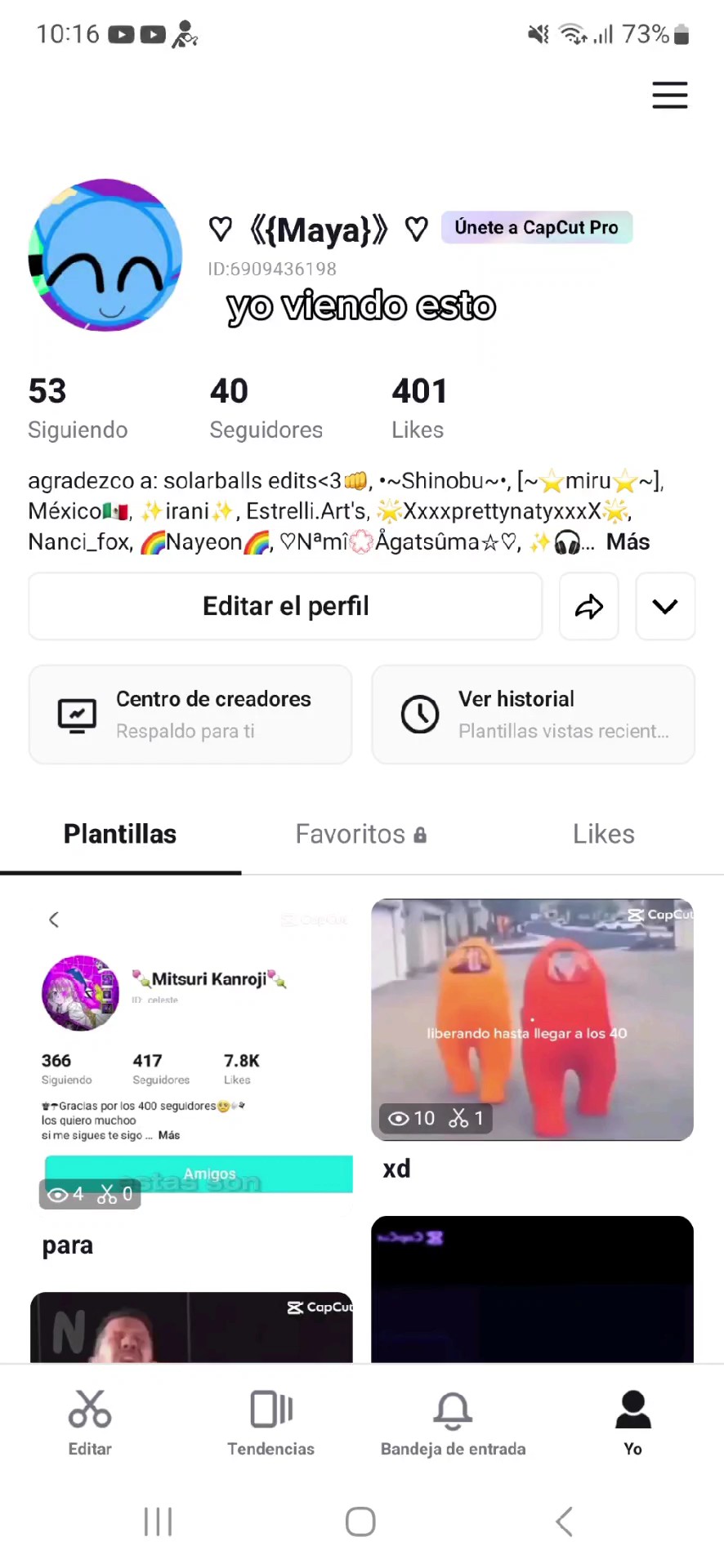Expand the bio with the Más link
This screenshot has width=724, height=1568.
[627, 541]
